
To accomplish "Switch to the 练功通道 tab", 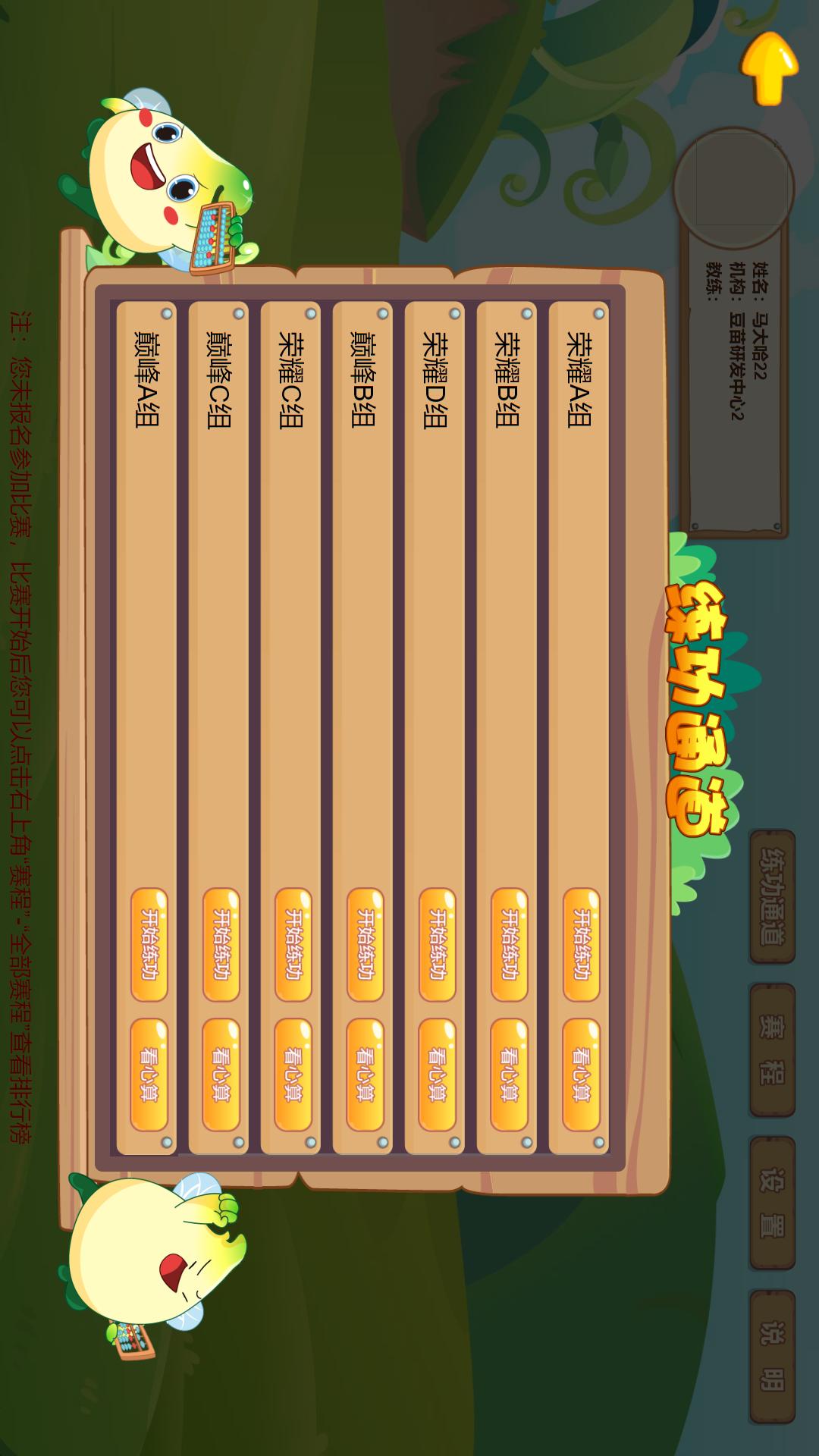I will pos(772,896).
